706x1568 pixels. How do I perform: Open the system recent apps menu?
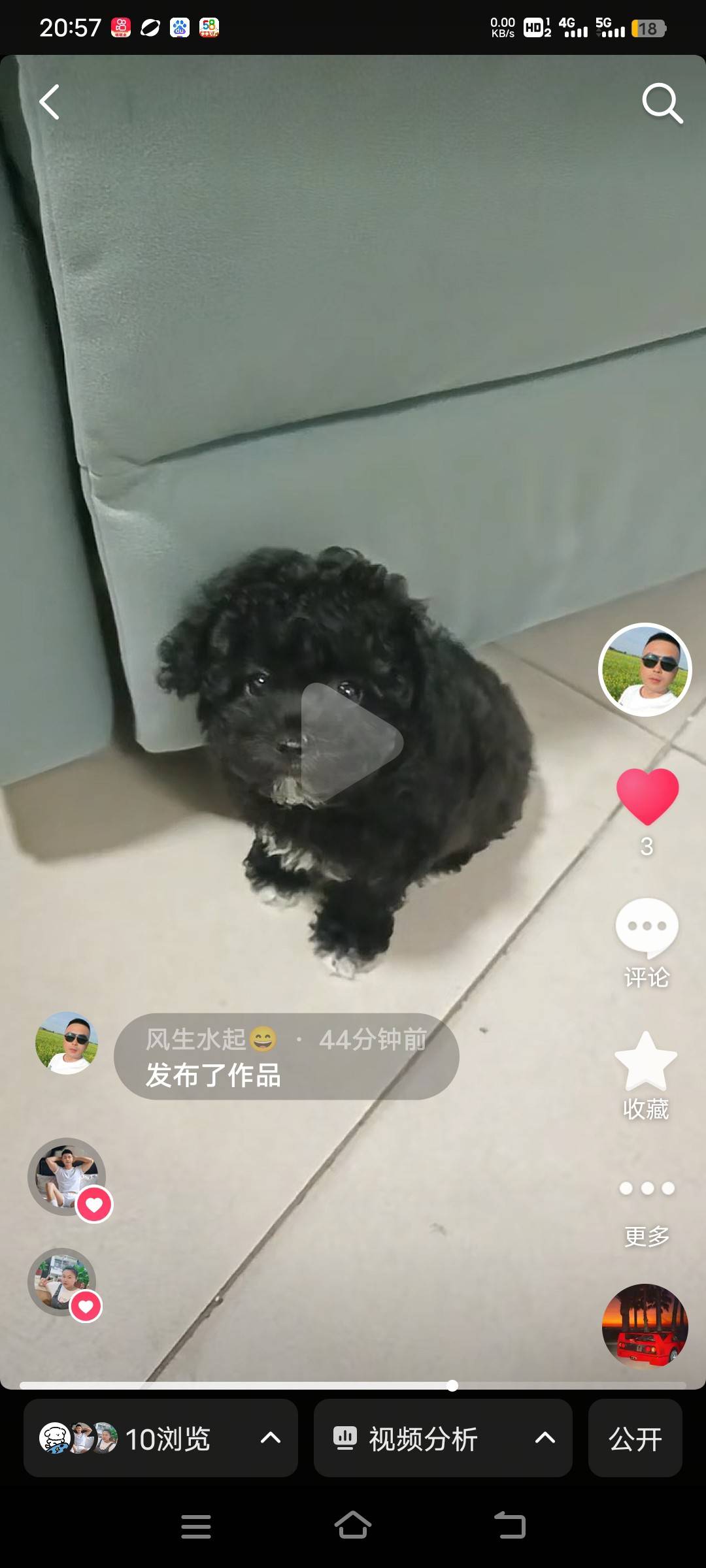[x=195, y=1526]
